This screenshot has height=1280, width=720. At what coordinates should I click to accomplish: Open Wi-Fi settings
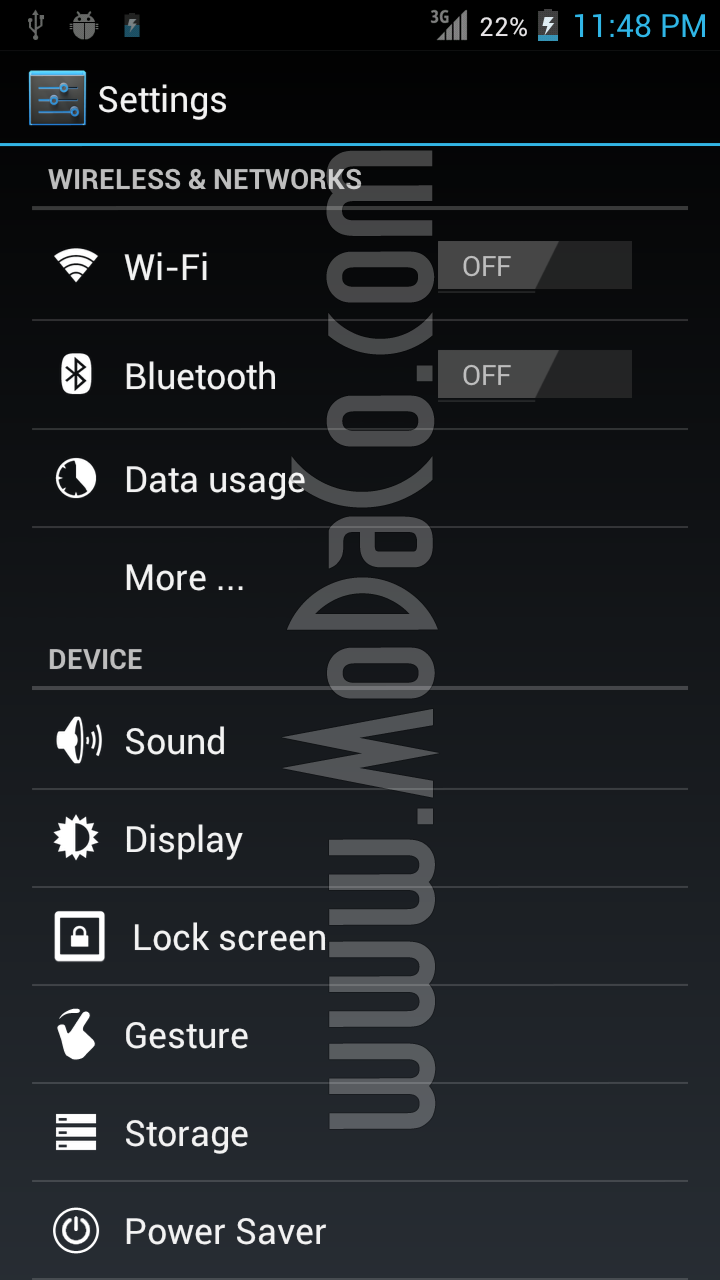point(166,267)
